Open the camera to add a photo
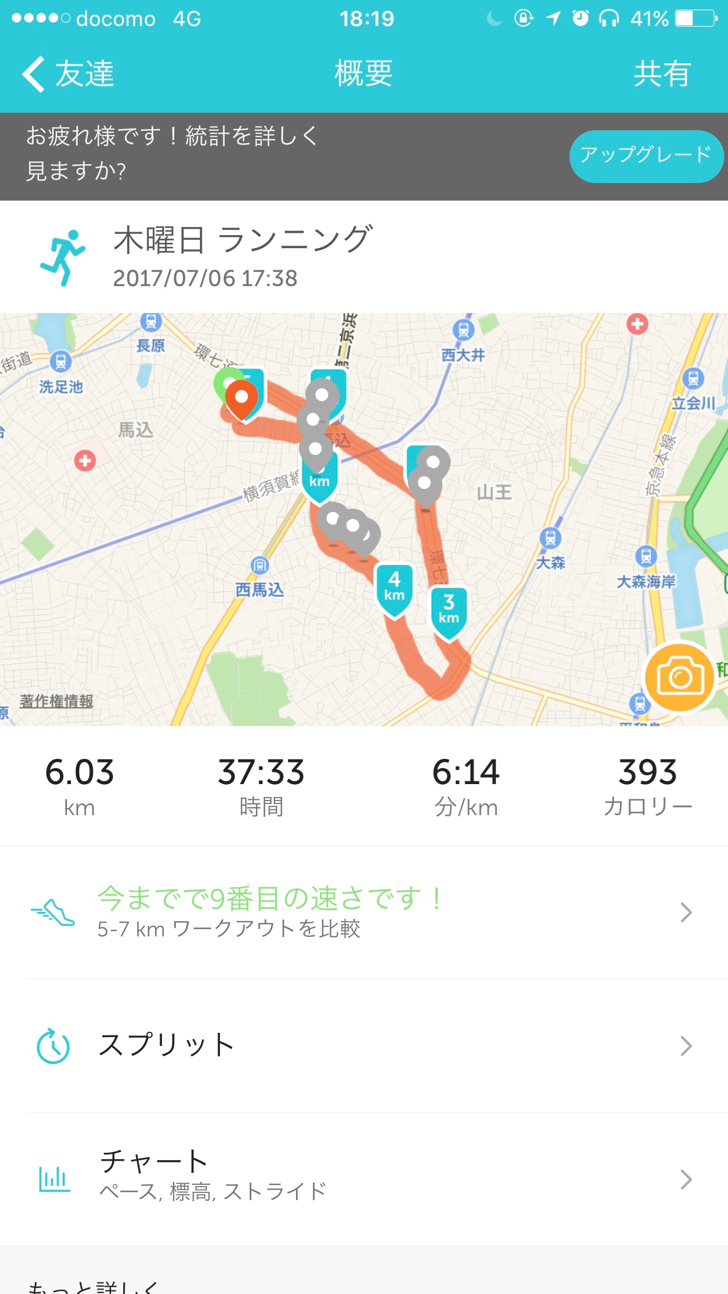The height and width of the screenshot is (1294, 728). point(680,678)
